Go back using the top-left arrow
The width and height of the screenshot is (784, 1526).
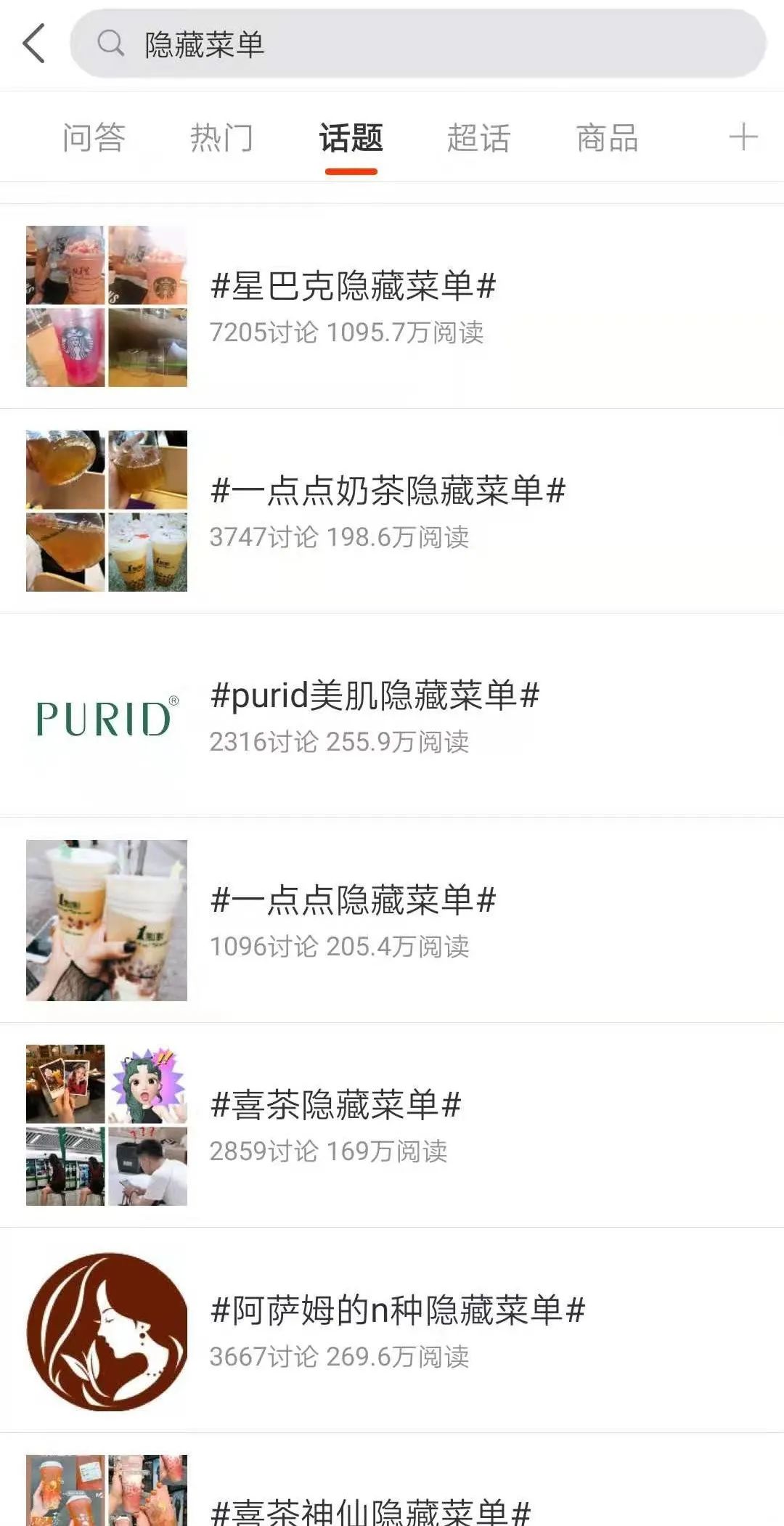[x=33, y=44]
